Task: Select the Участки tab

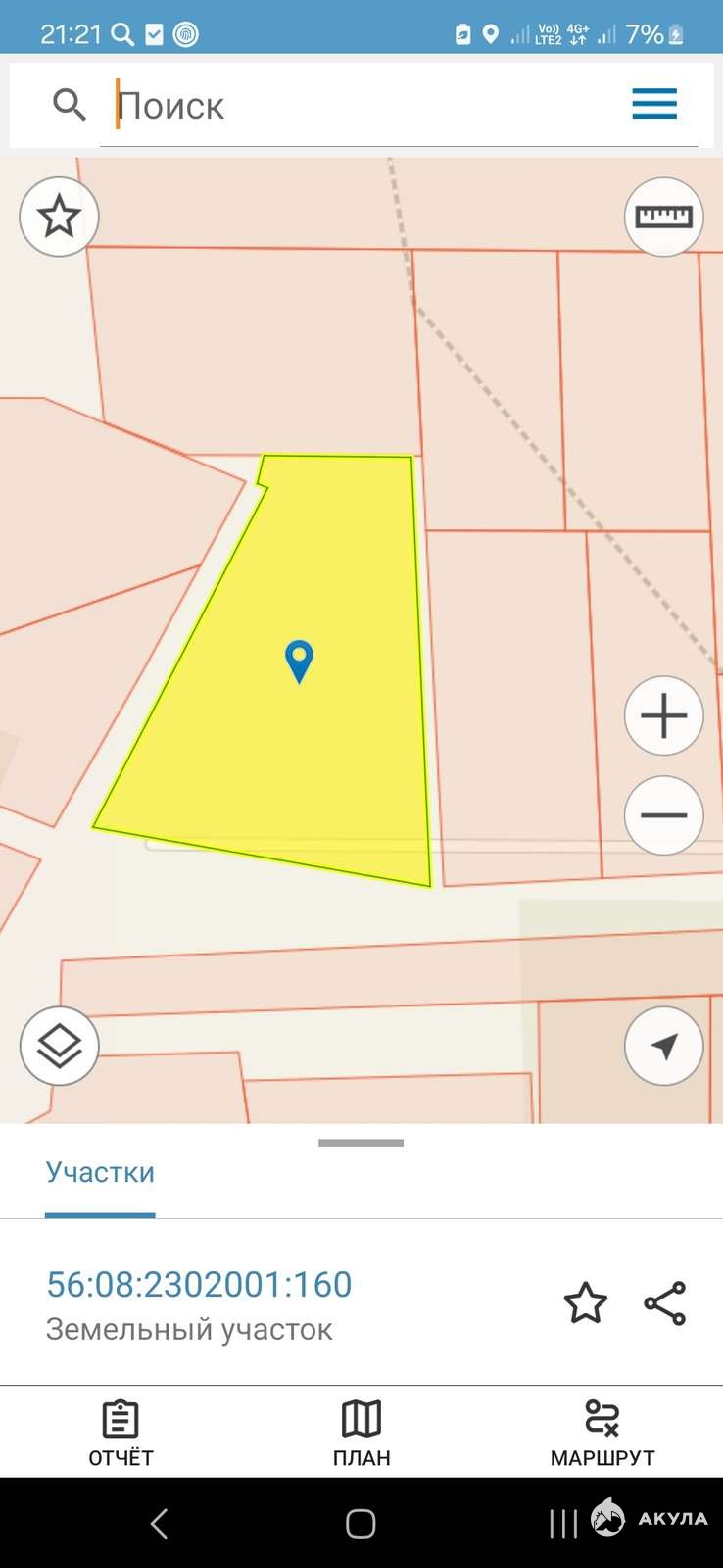Action: [x=100, y=1172]
